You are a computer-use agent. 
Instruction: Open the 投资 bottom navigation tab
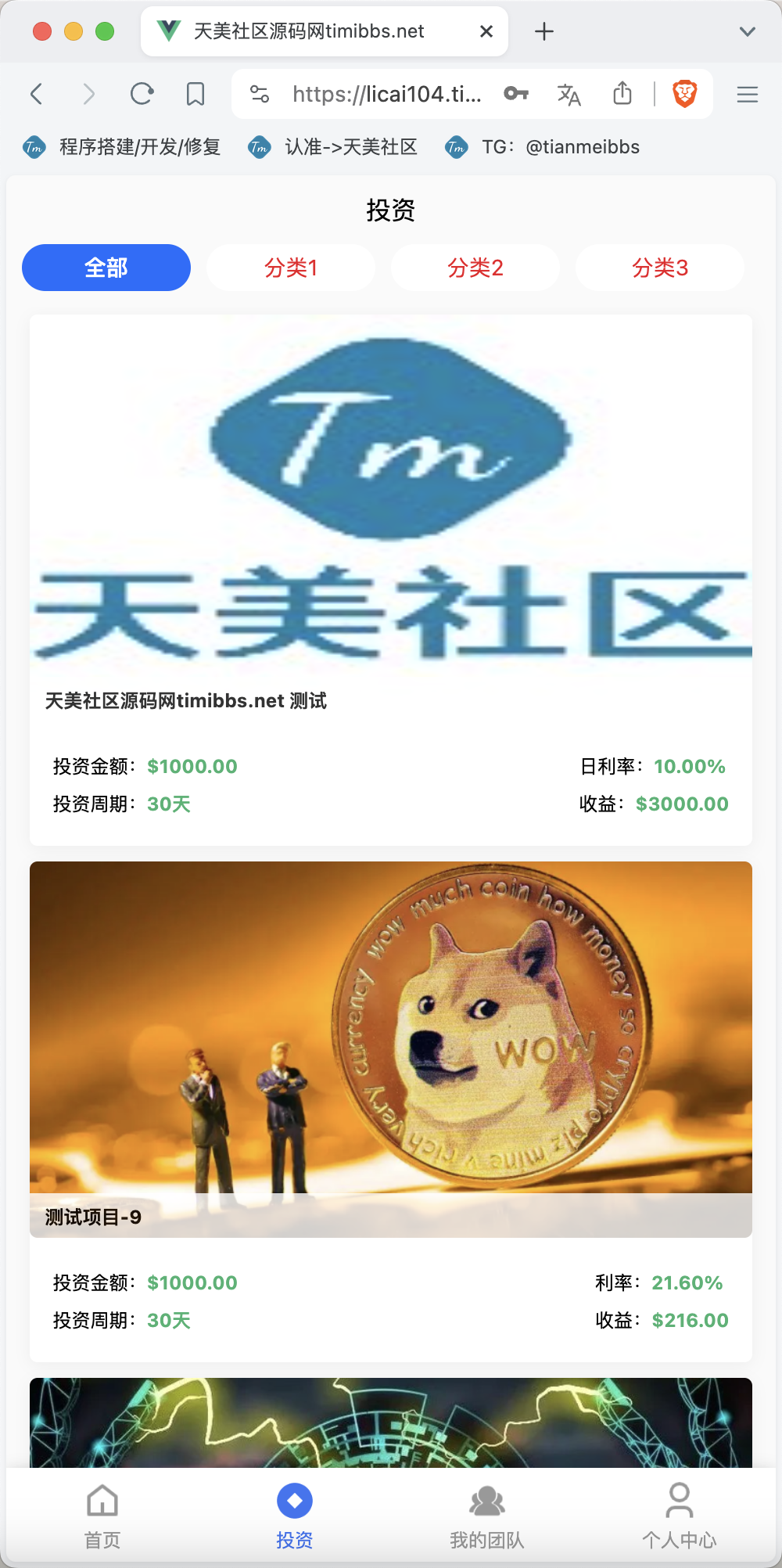click(x=295, y=1516)
